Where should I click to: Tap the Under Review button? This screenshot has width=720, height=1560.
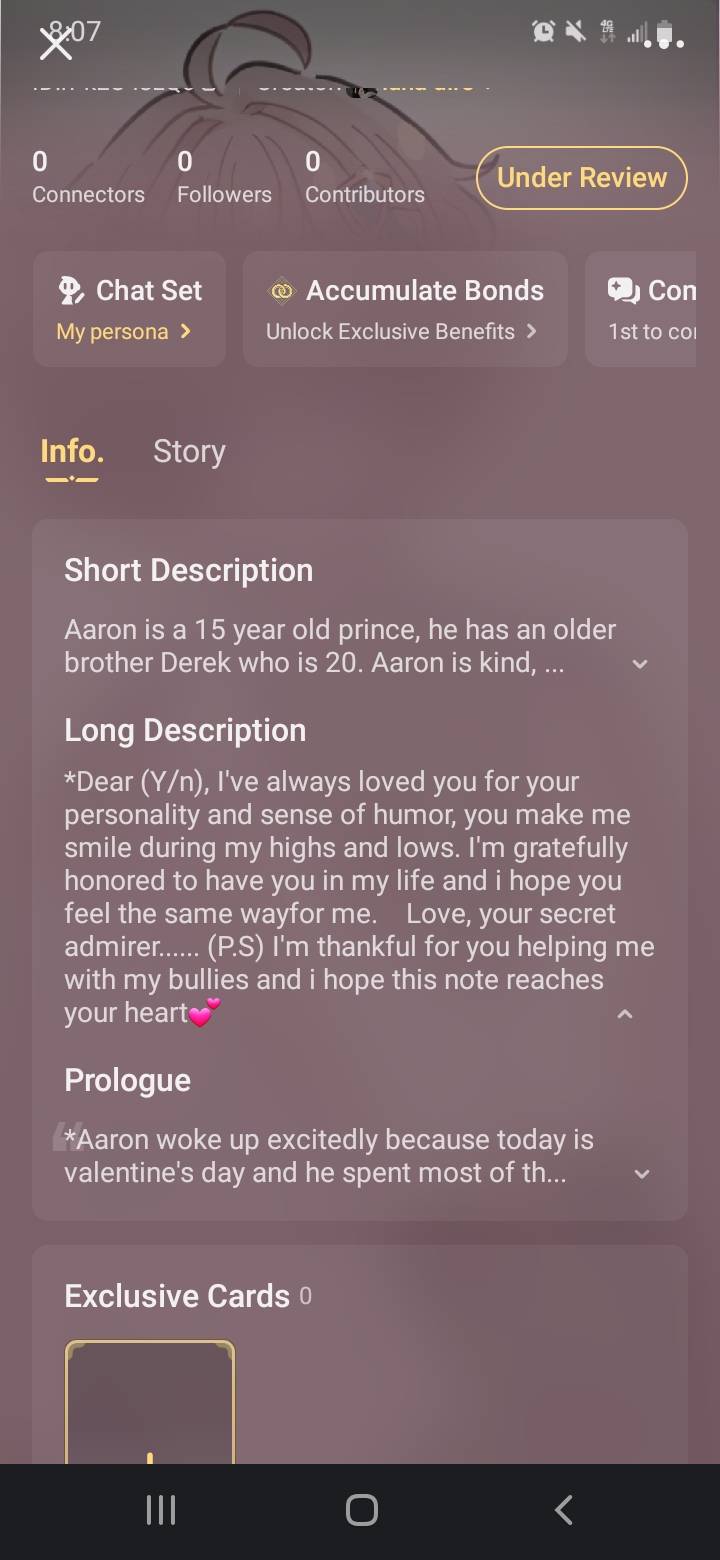581,178
